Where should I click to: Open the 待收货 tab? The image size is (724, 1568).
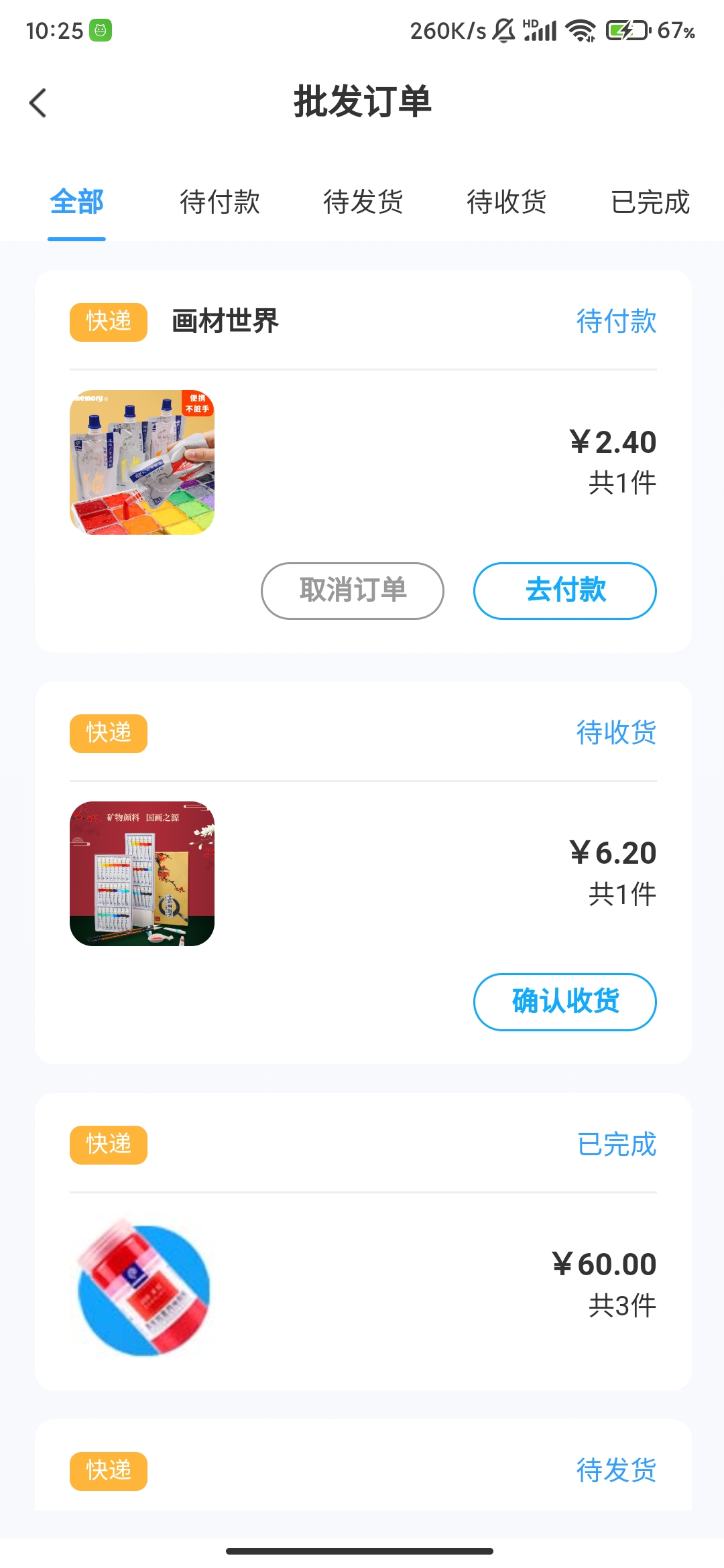(x=507, y=202)
